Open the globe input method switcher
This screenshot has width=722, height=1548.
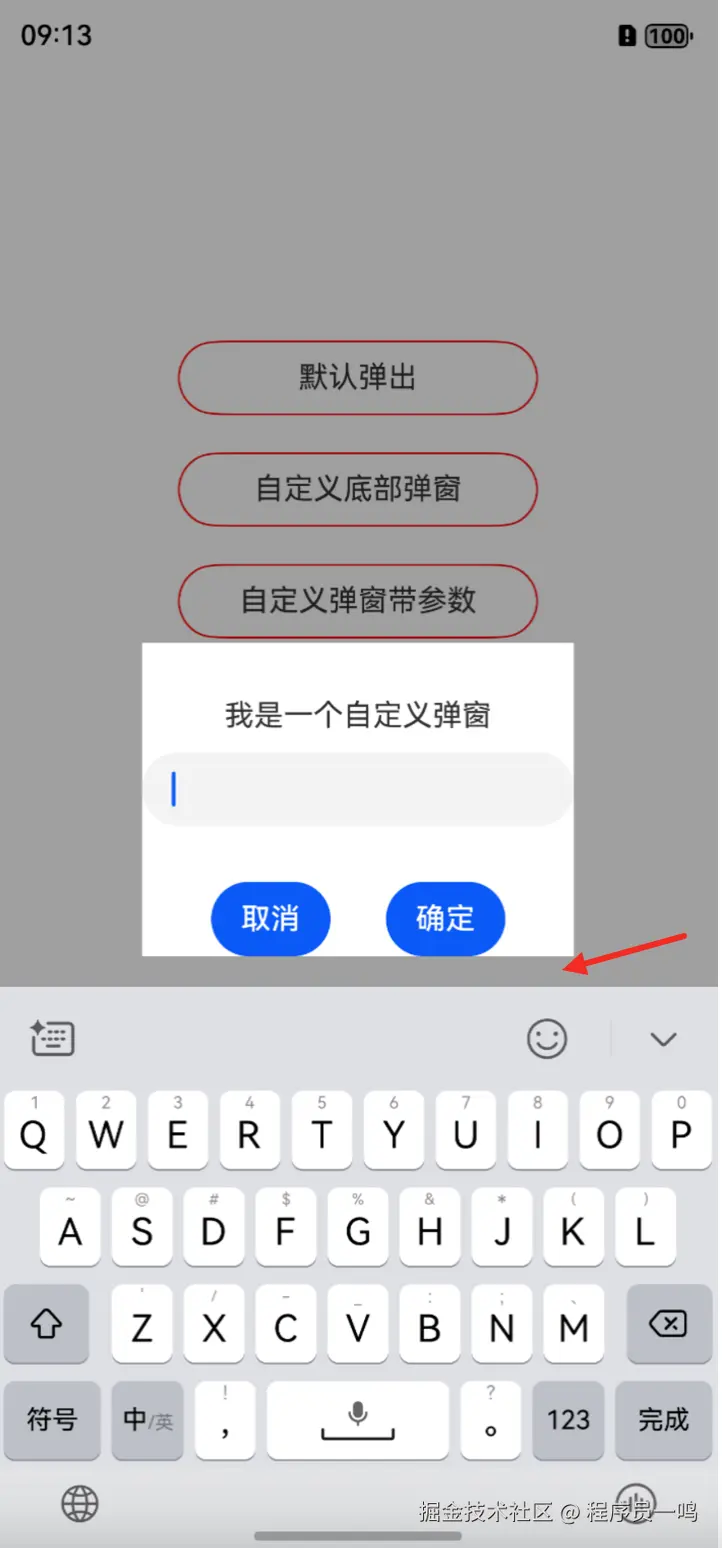(x=80, y=1502)
